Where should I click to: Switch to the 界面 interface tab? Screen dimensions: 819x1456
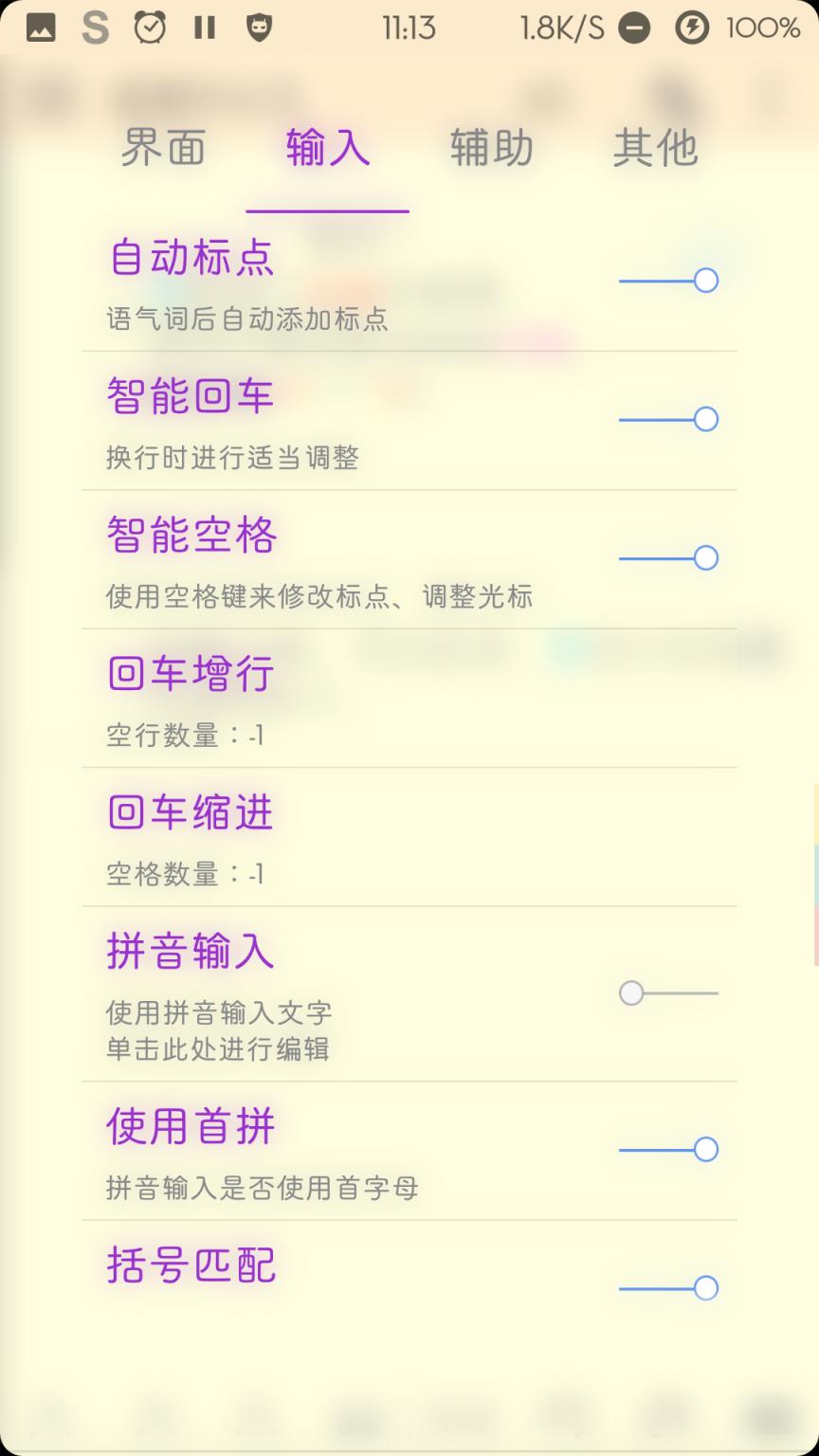pos(163,149)
